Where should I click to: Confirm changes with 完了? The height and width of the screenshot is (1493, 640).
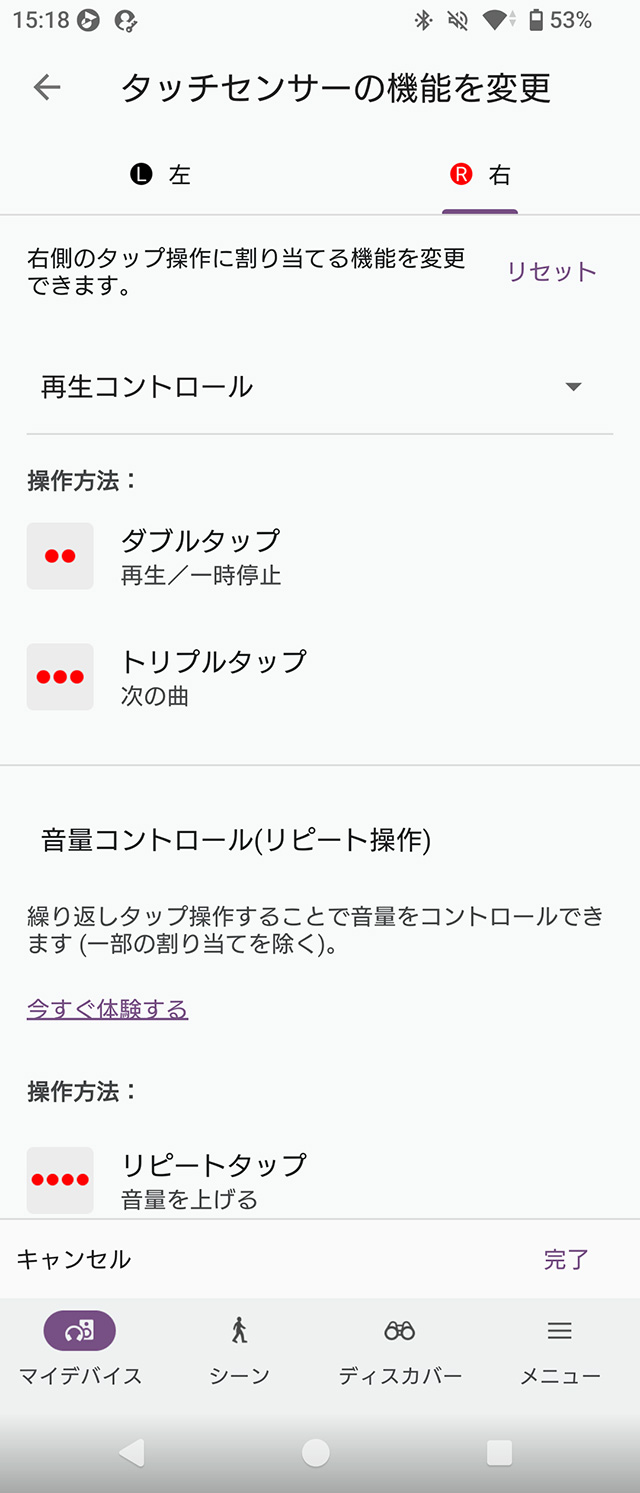(x=566, y=1259)
